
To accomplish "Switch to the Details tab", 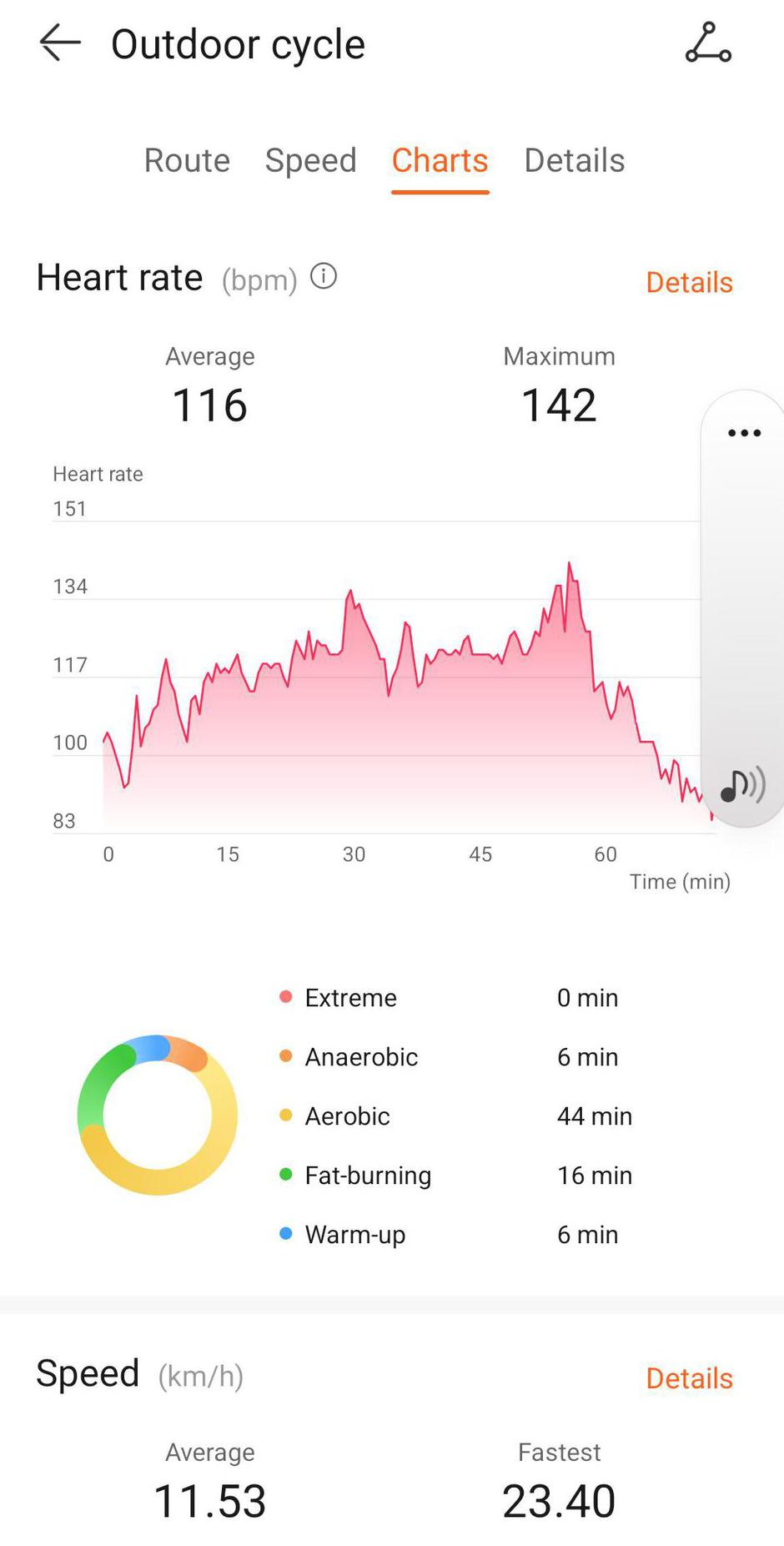I will (574, 160).
